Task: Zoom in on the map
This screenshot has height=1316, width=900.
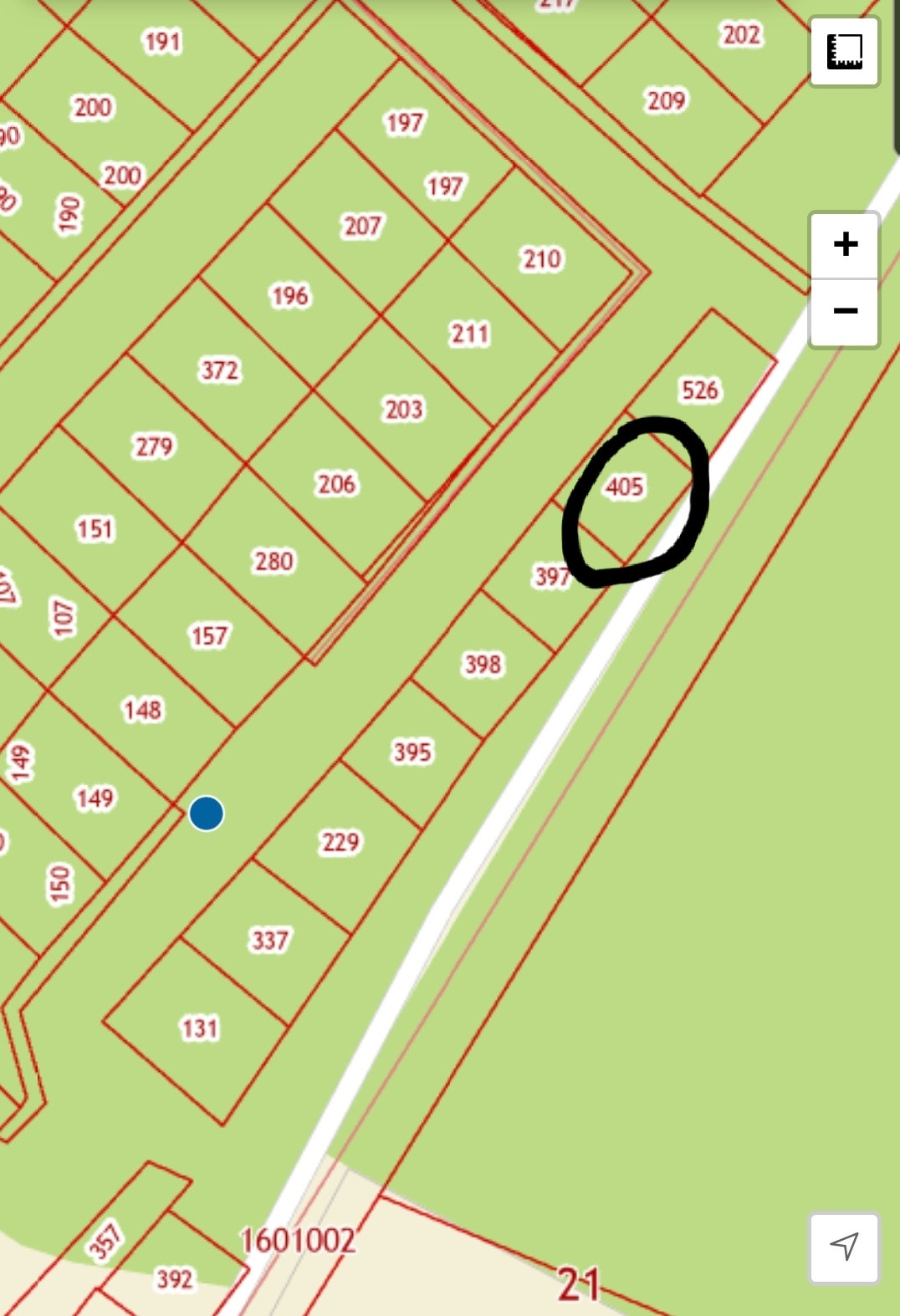Action: point(844,245)
